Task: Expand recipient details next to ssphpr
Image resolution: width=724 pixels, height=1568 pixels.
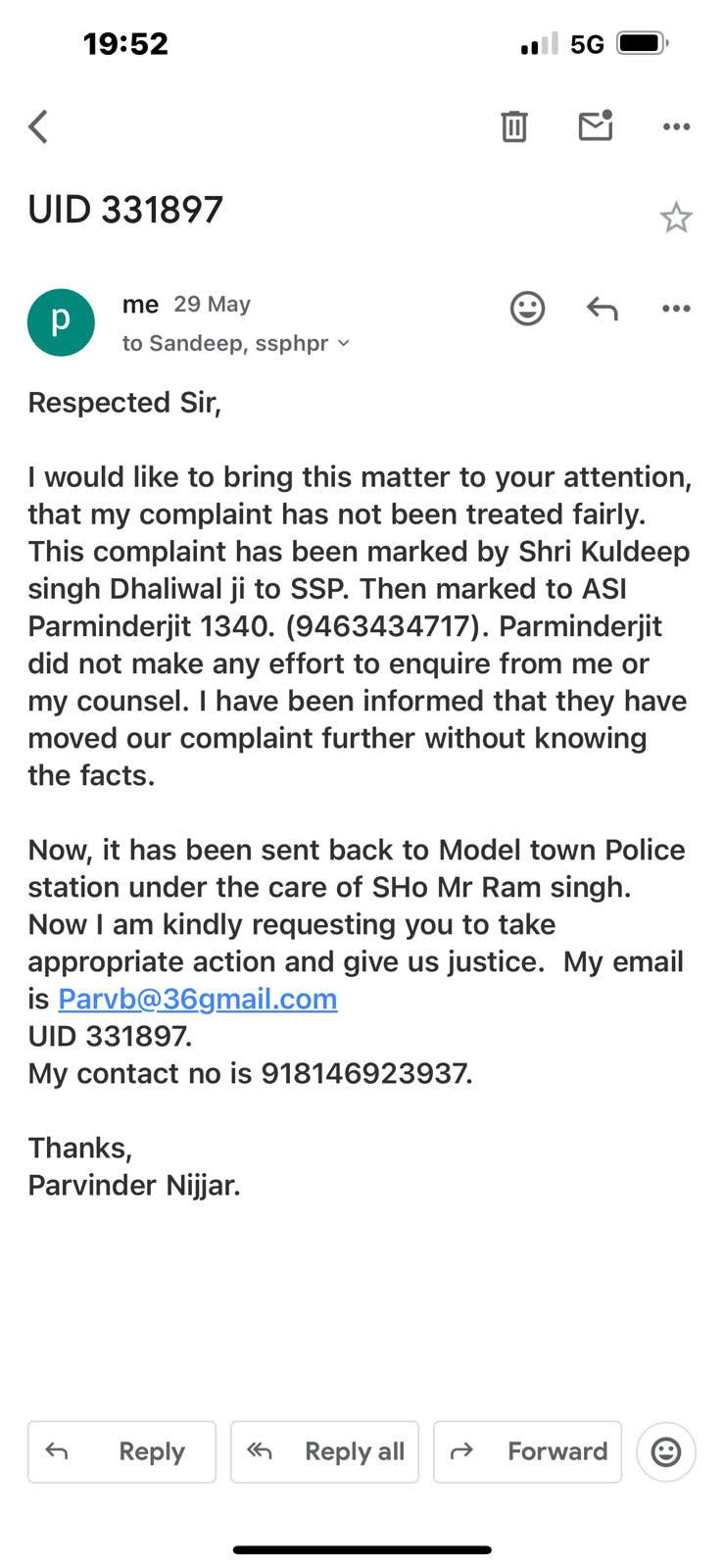Action: tap(343, 343)
